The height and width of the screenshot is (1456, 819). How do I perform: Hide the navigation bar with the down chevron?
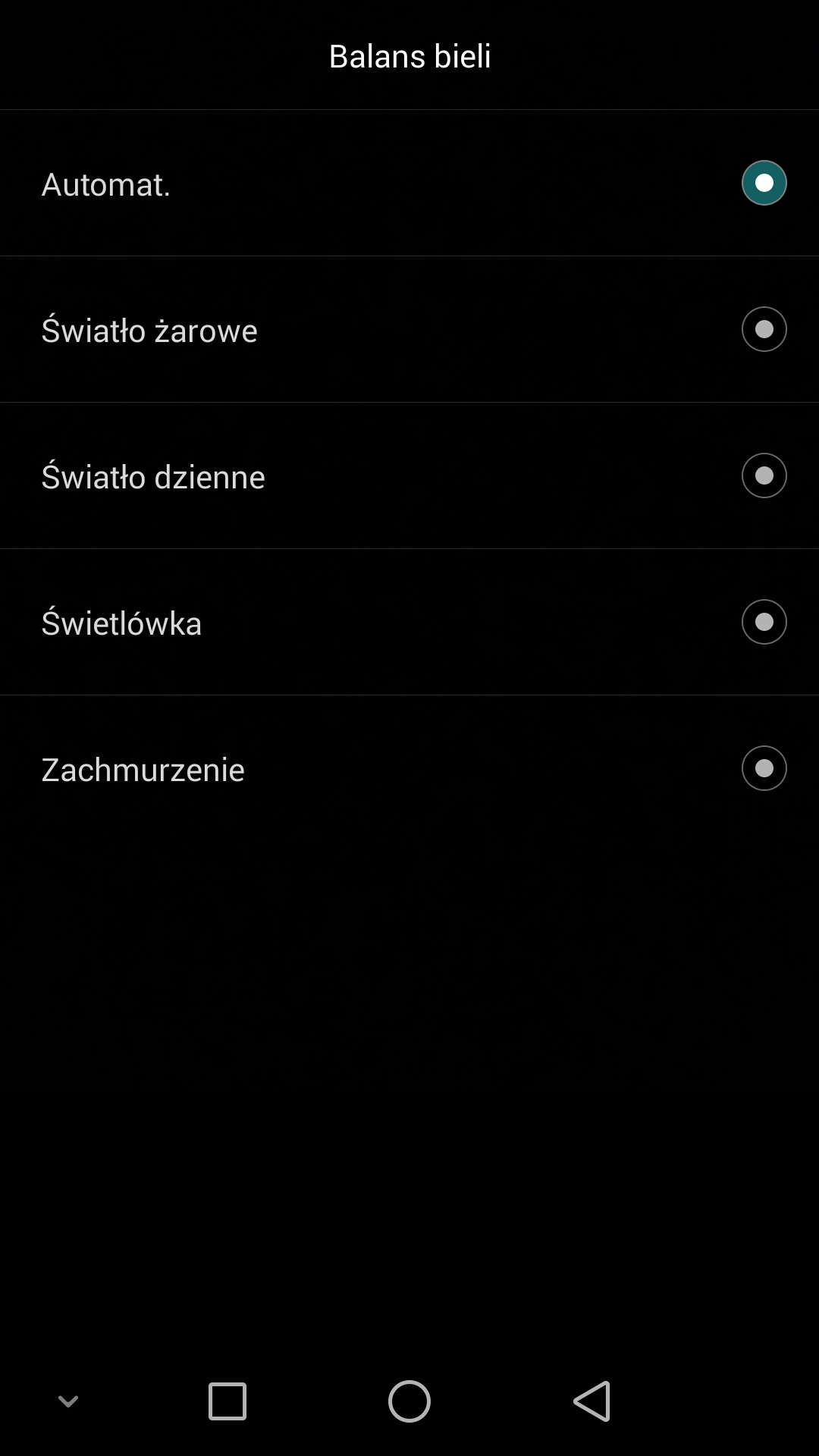(68, 1401)
